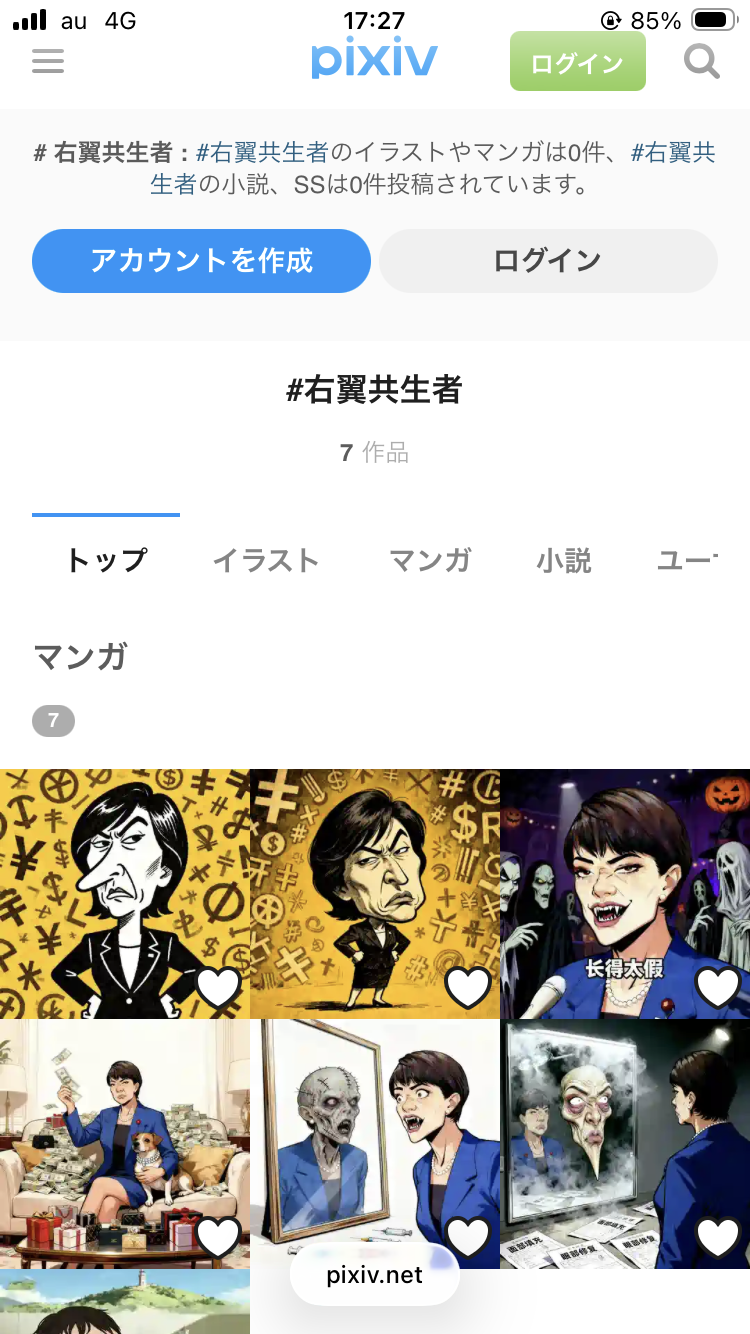Screen dimensions: 750x1334
Task: Tap the pixiv logo to go home
Action: (374, 59)
